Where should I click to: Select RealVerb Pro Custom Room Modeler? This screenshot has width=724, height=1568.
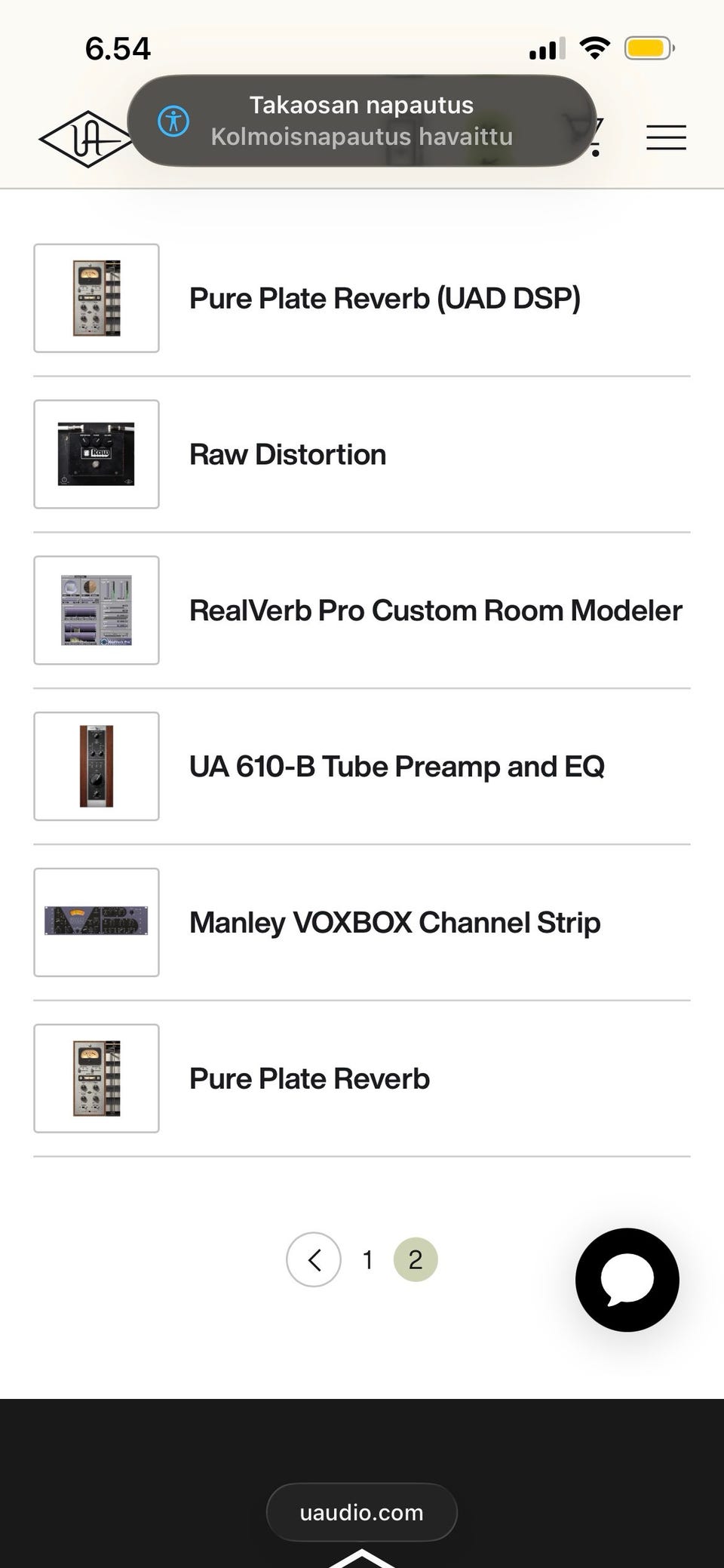[x=362, y=610]
